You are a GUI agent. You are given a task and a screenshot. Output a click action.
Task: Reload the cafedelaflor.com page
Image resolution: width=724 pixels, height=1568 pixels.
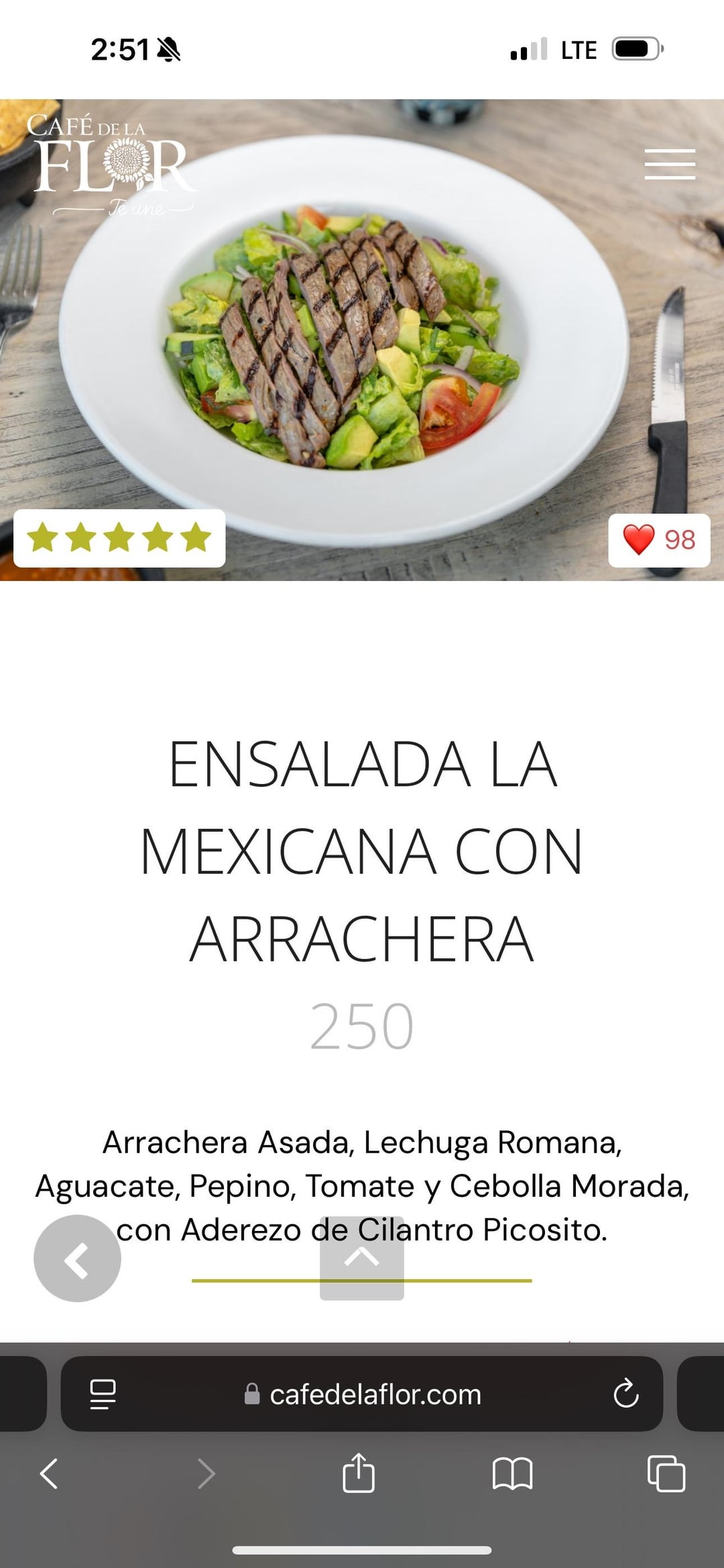click(625, 1394)
